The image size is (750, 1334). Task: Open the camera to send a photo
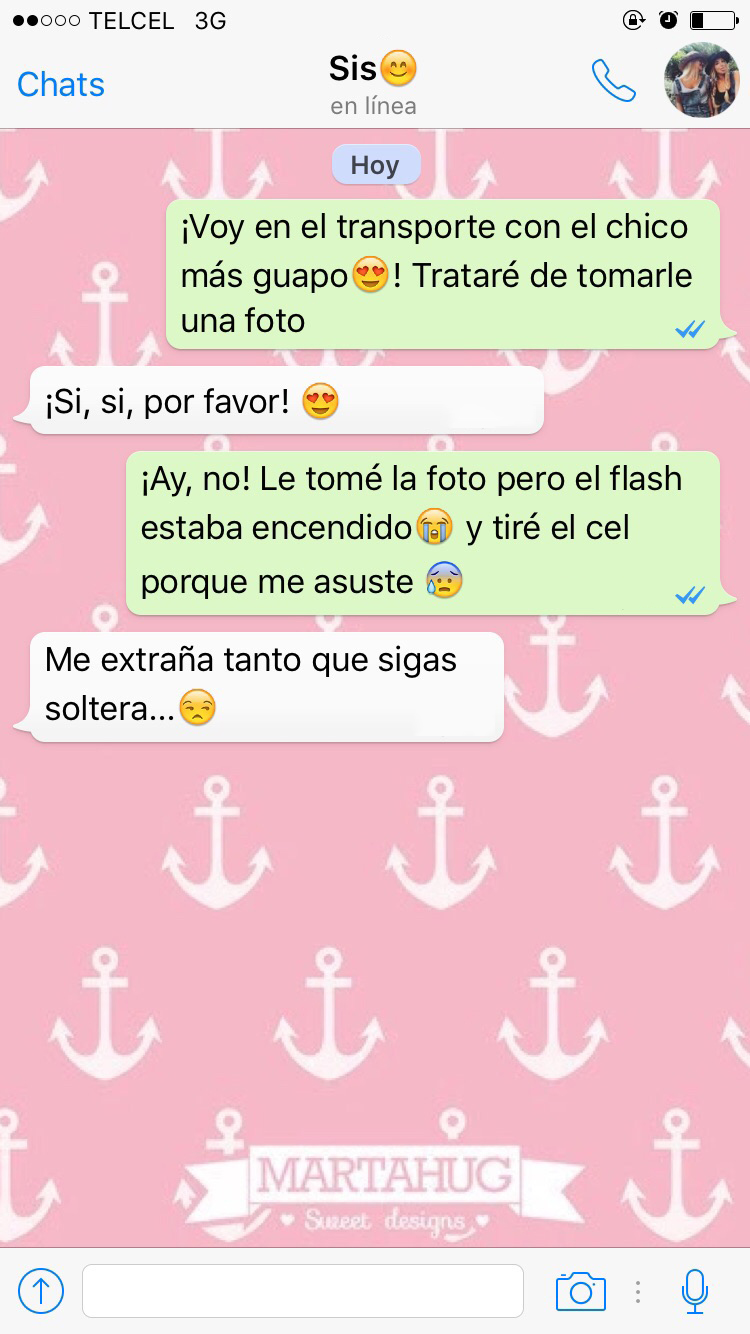(x=581, y=1291)
